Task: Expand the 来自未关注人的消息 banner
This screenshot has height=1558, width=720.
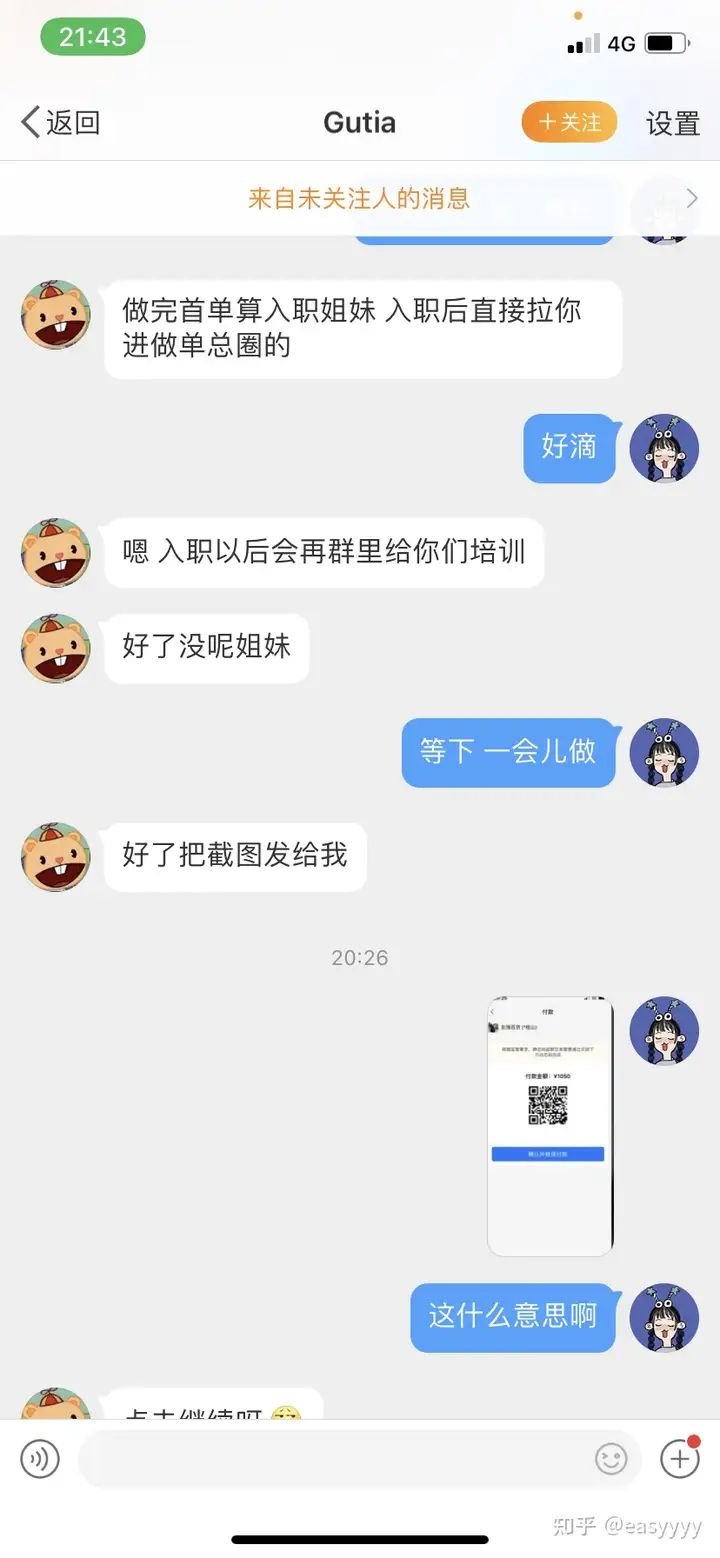Action: click(360, 198)
